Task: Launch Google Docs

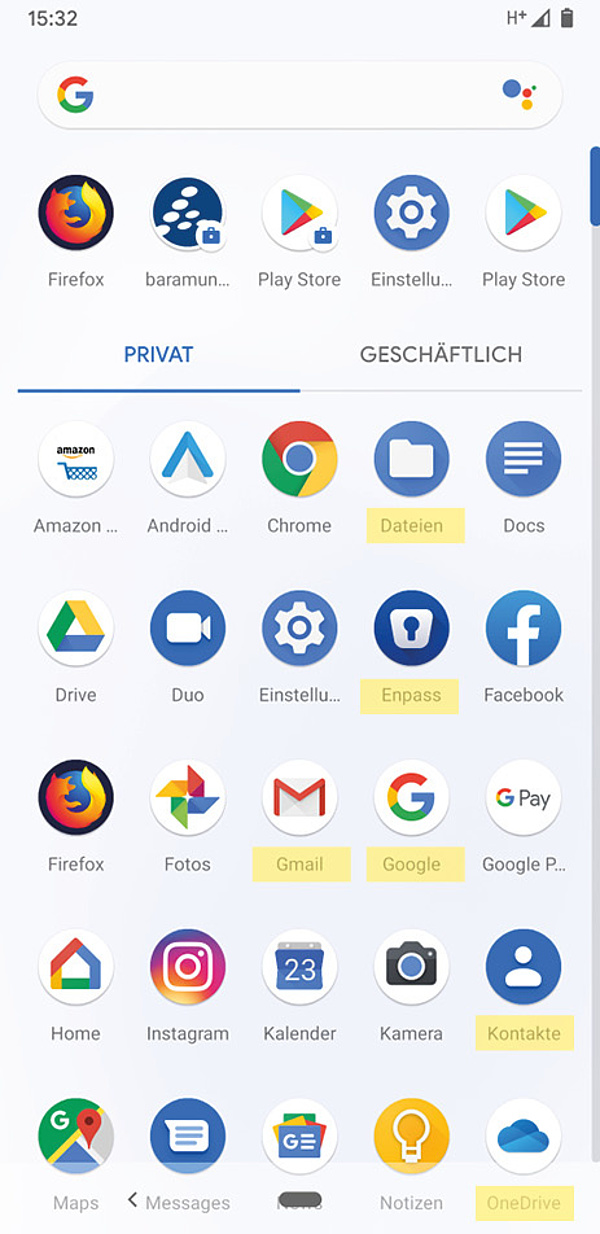Action: [523, 460]
